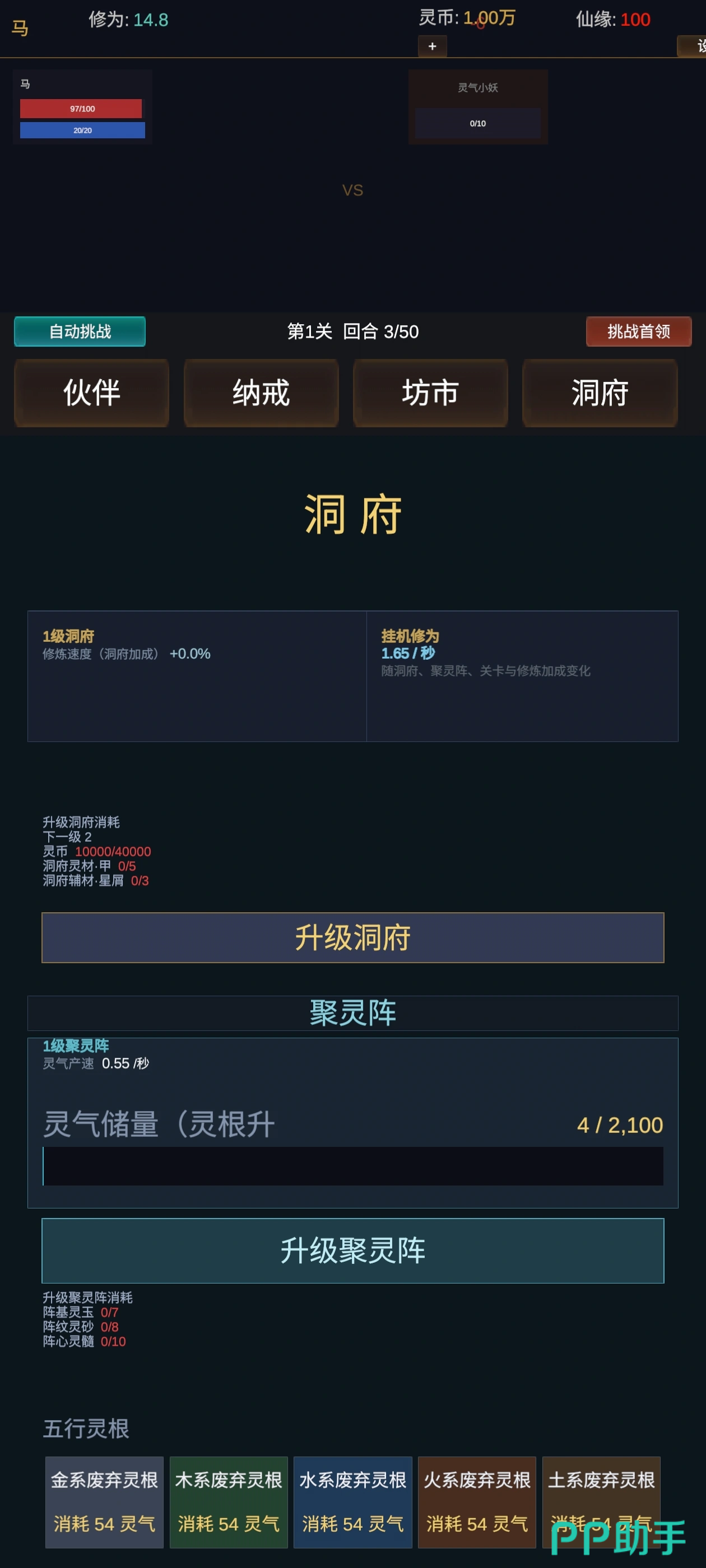The height and width of the screenshot is (1568, 706).
Task: Open the partially visible settings button at top right
Action: coord(692,46)
